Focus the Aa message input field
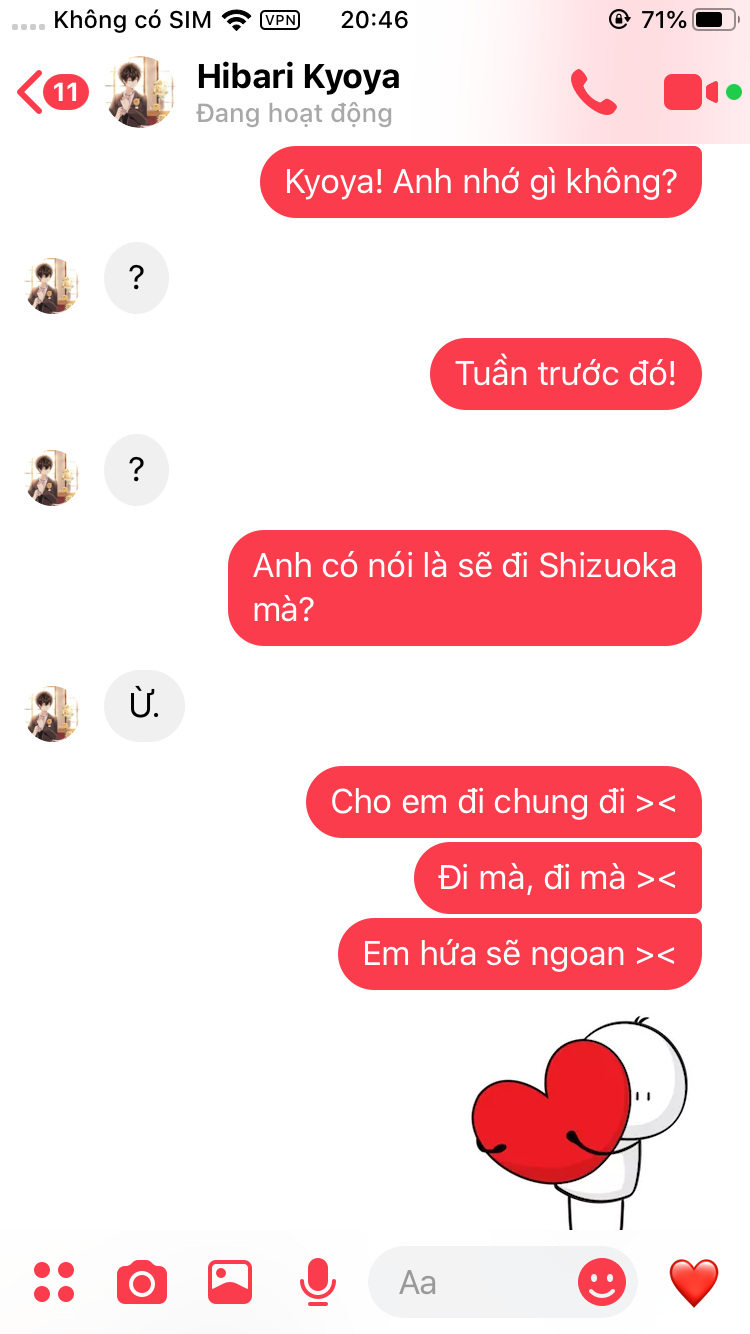 coord(470,1282)
